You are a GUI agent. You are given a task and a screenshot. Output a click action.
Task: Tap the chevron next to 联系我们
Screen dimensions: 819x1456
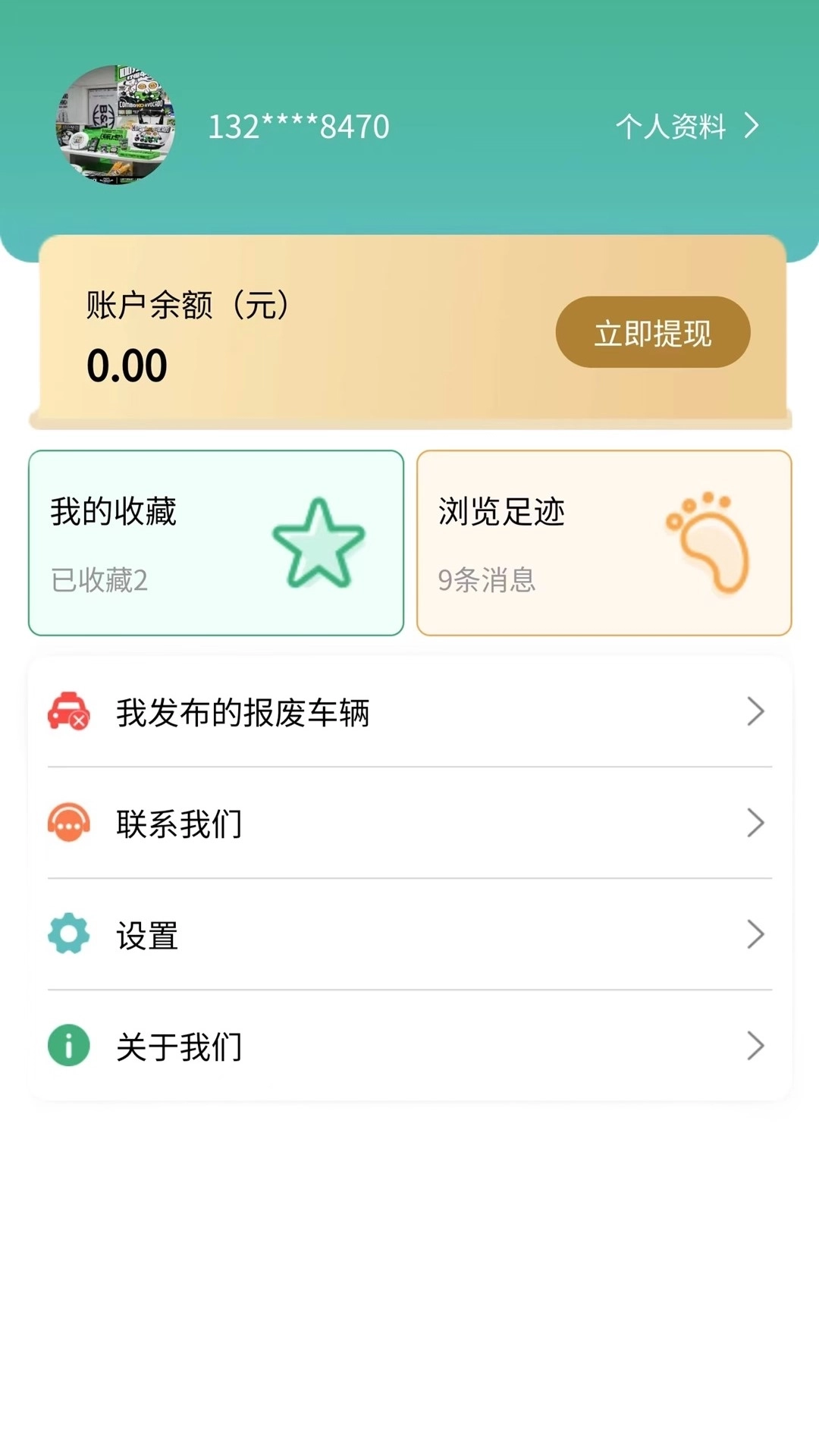[755, 823]
